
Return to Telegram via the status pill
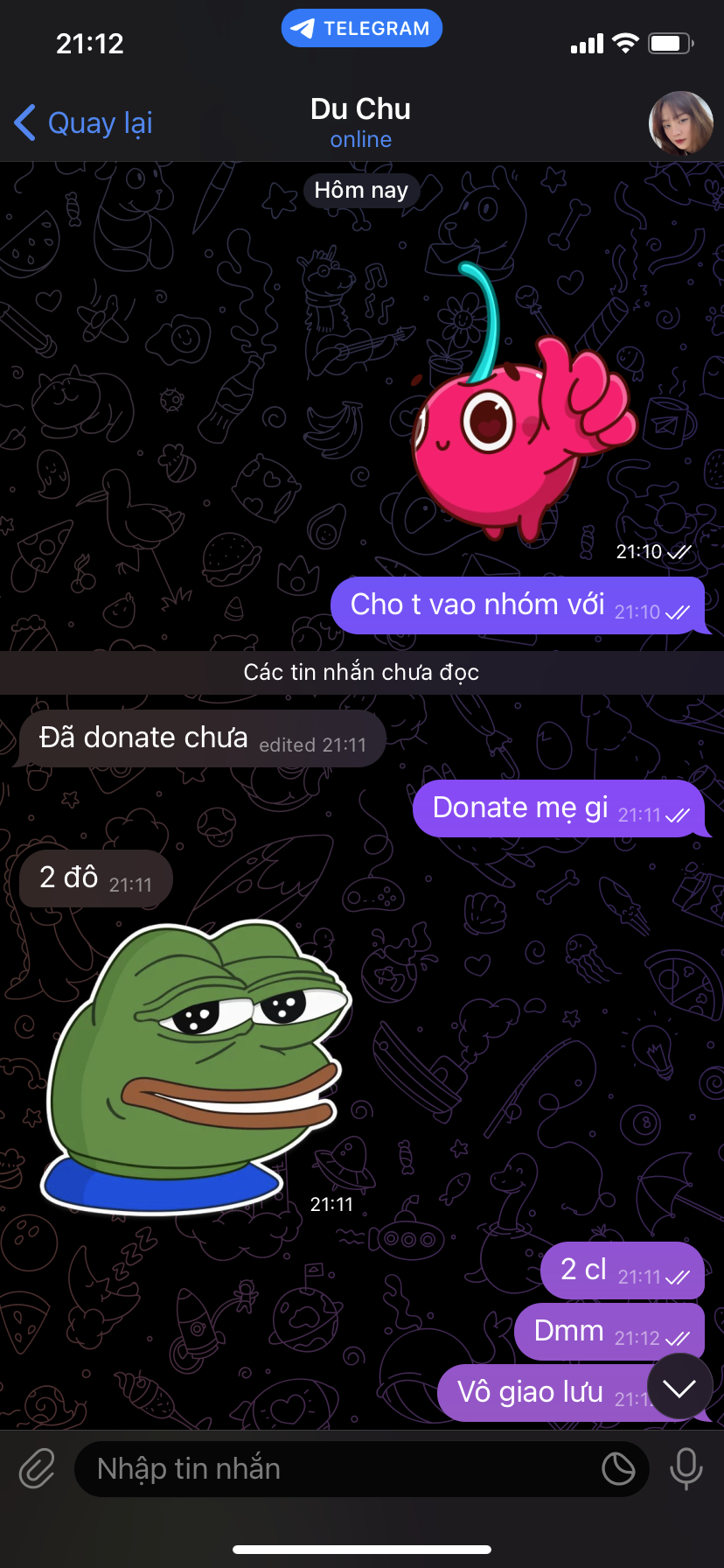click(x=361, y=29)
